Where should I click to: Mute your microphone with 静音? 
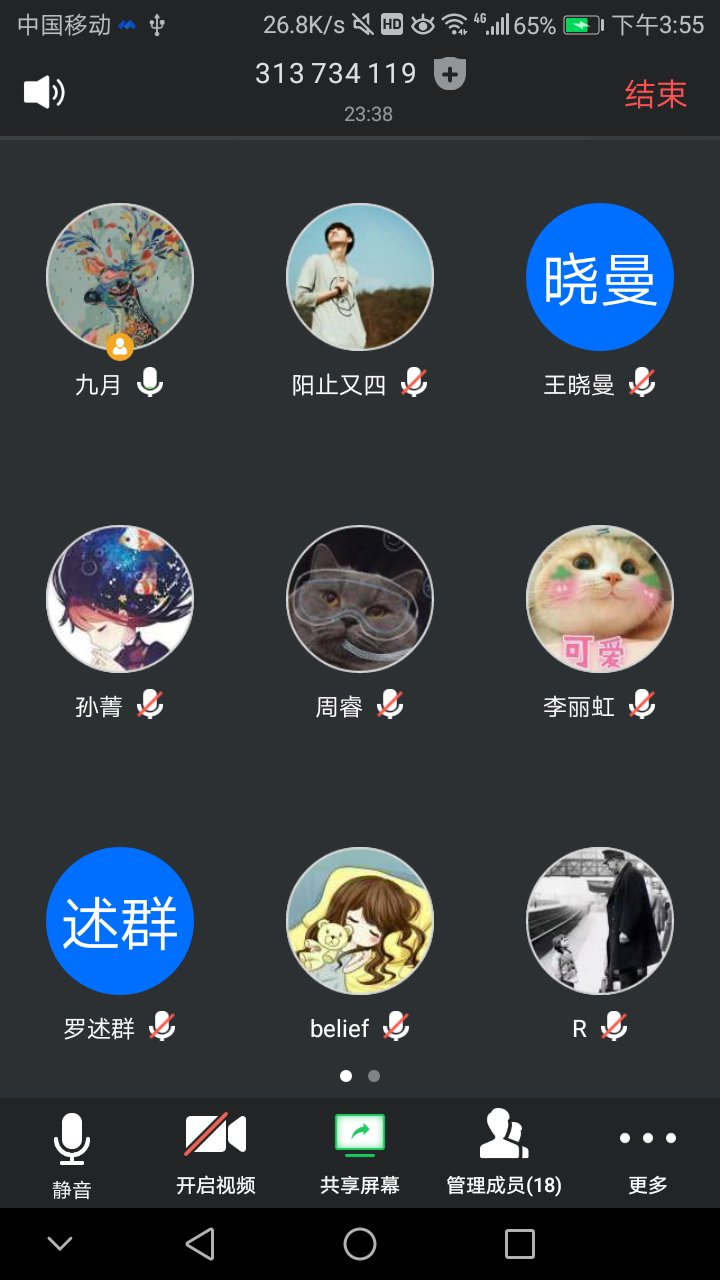pyautogui.click(x=72, y=1155)
